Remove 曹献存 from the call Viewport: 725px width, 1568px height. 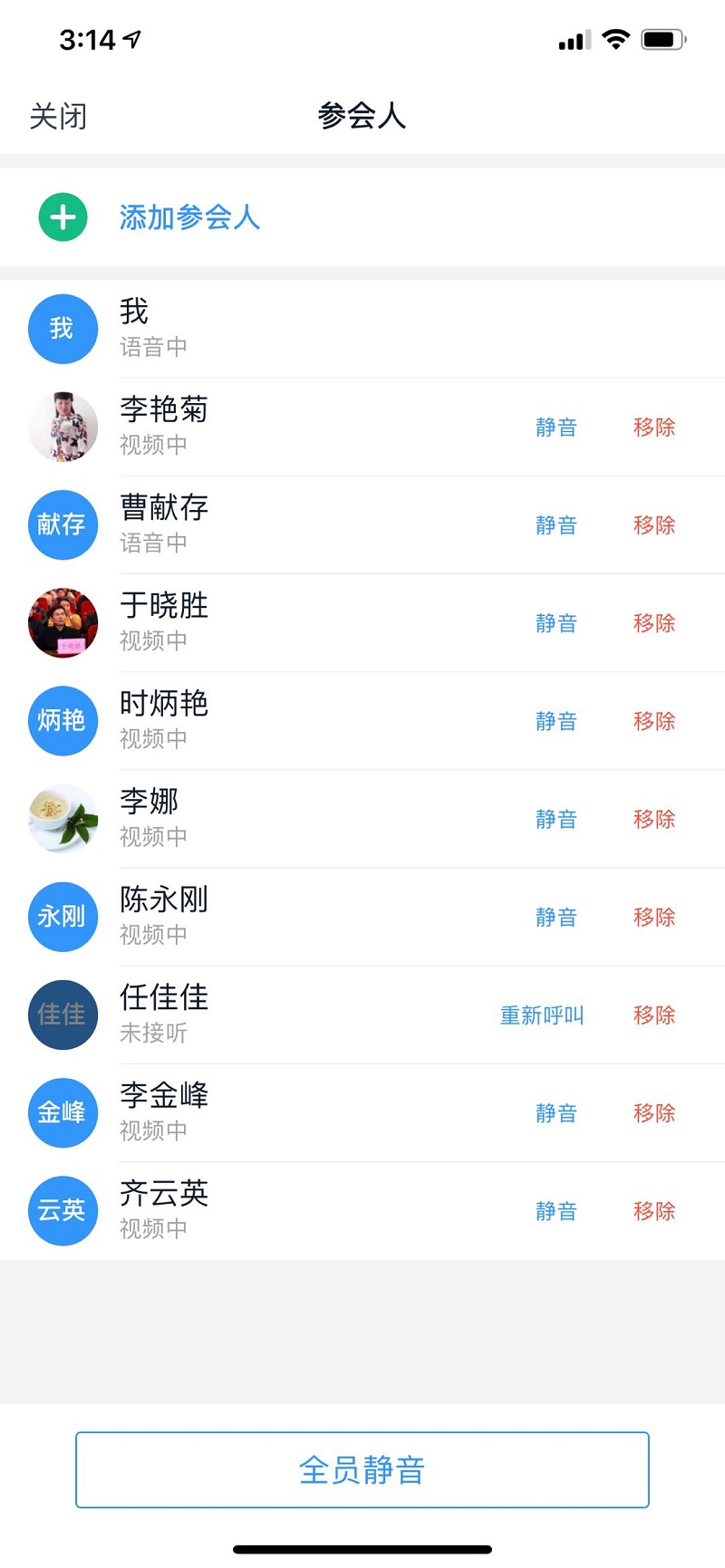coord(654,525)
